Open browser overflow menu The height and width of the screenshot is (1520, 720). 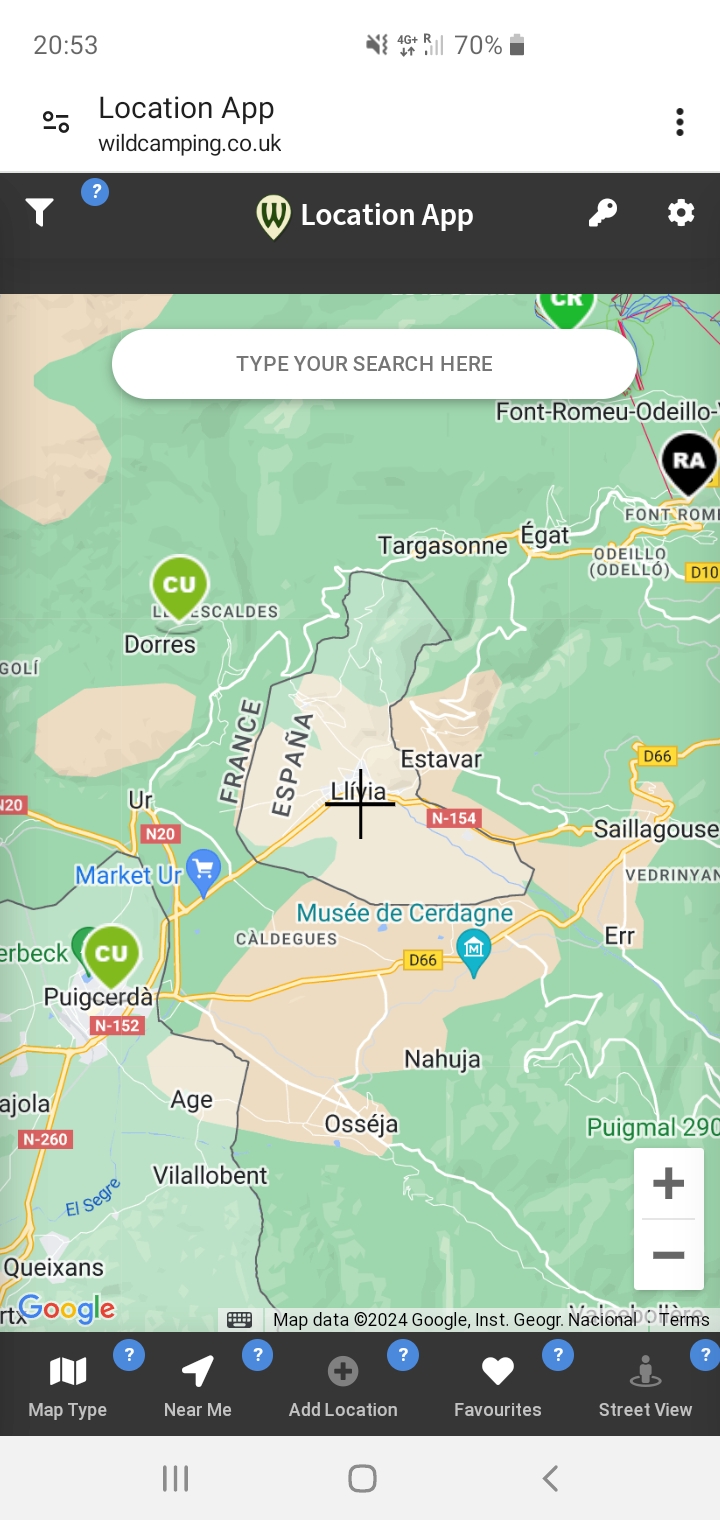point(679,122)
